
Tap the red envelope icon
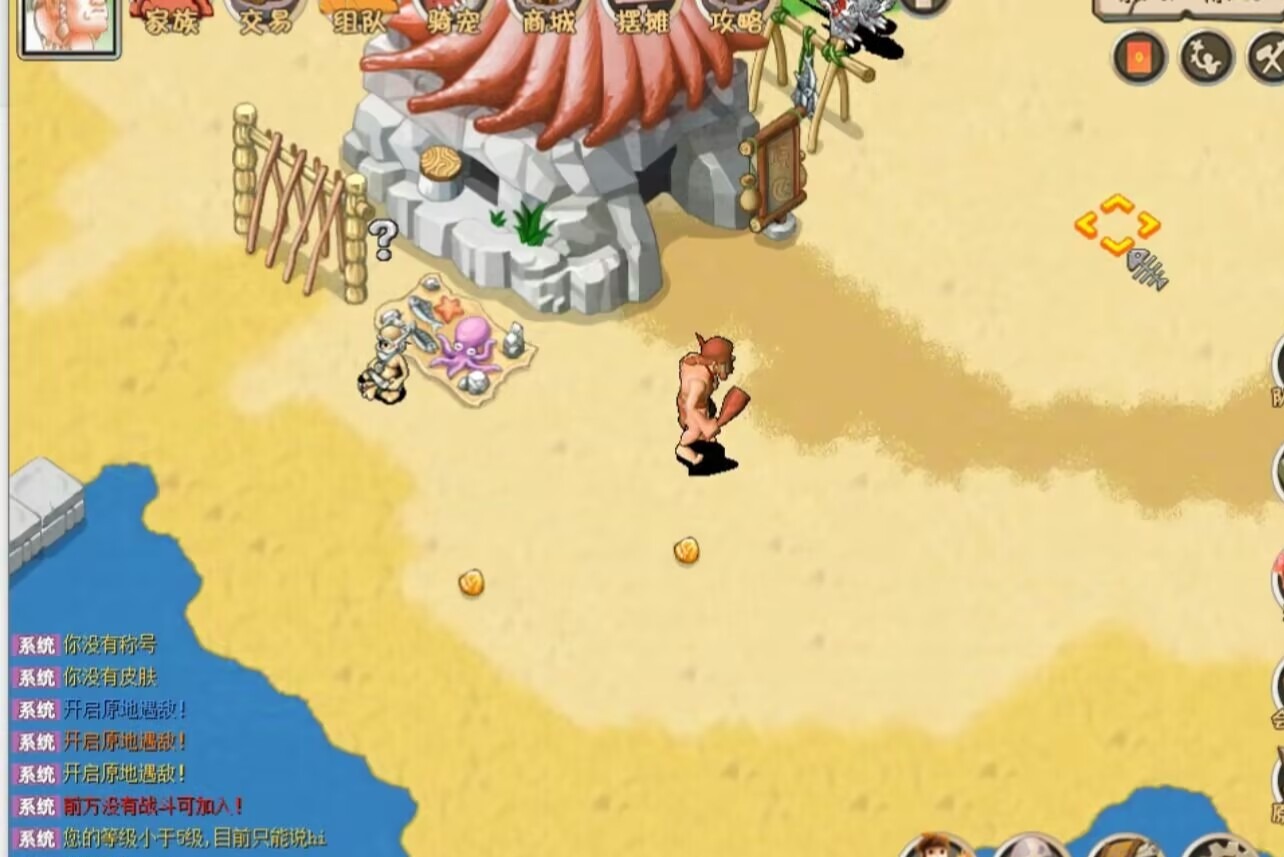pyautogui.click(x=1140, y=57)
